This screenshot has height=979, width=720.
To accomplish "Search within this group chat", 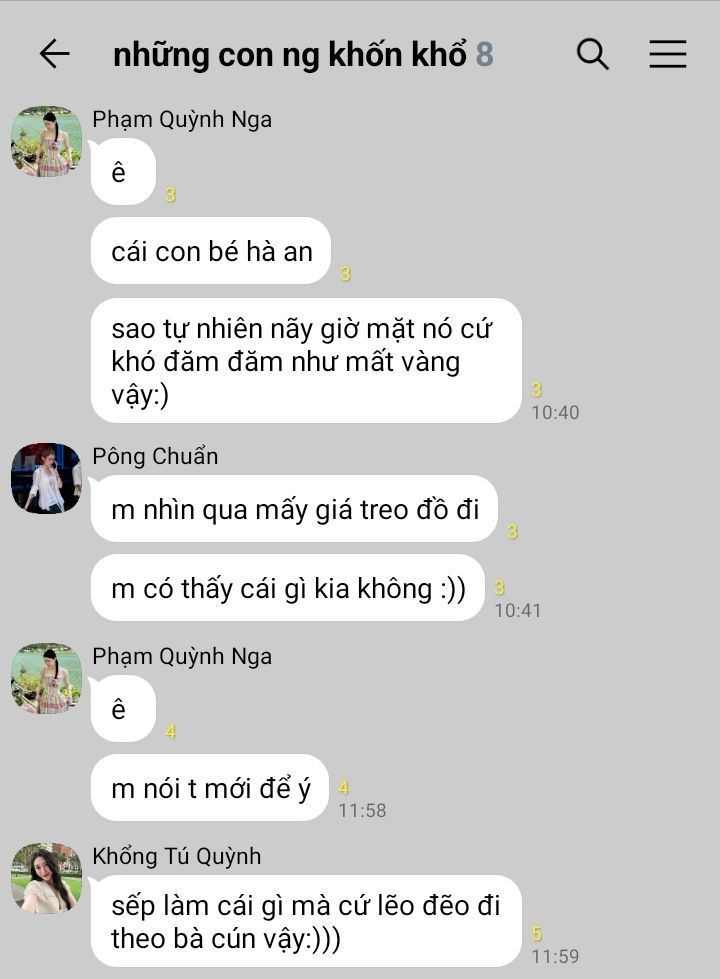I will 592,54.
